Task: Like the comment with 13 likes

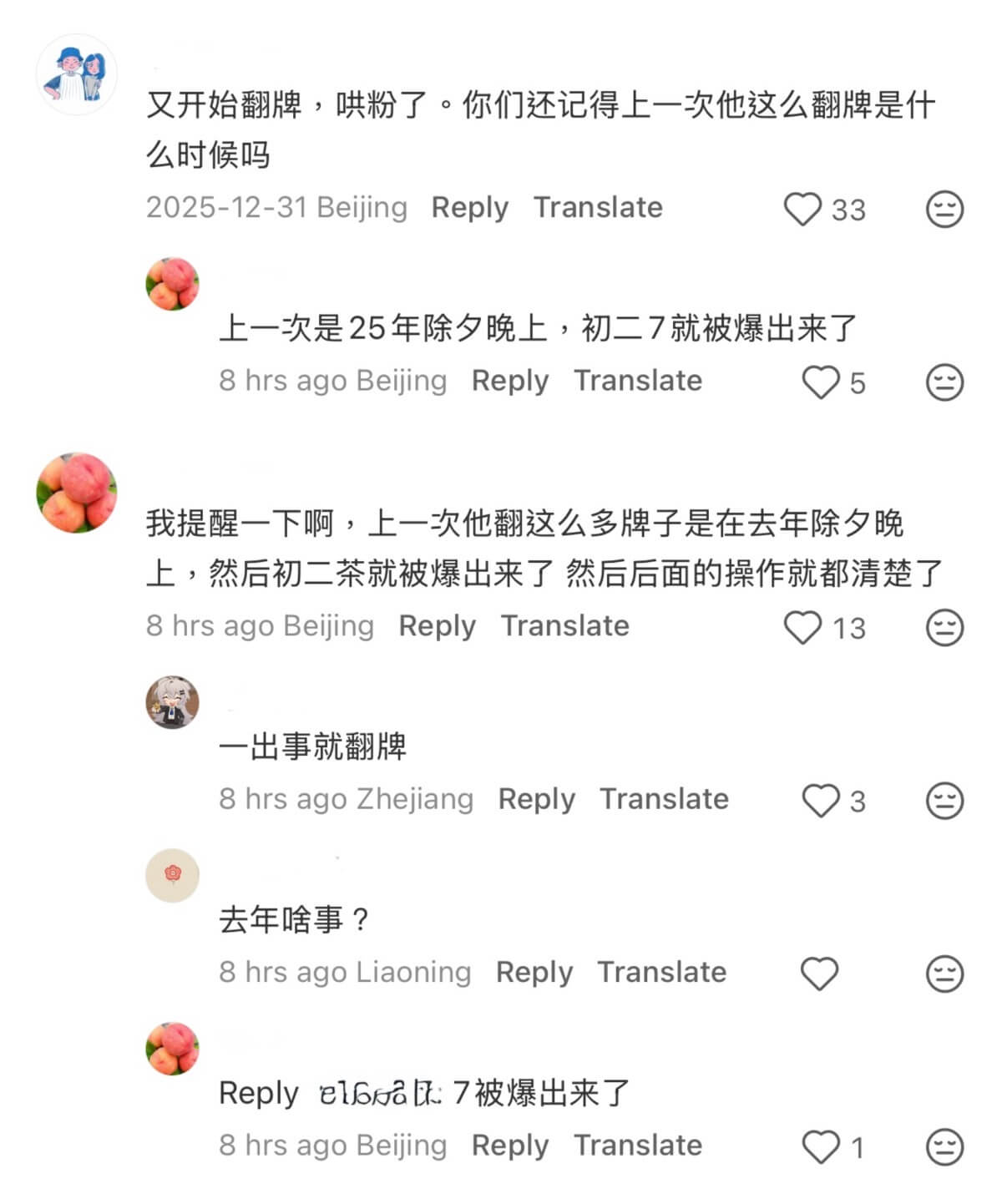Action: (802, 627)
